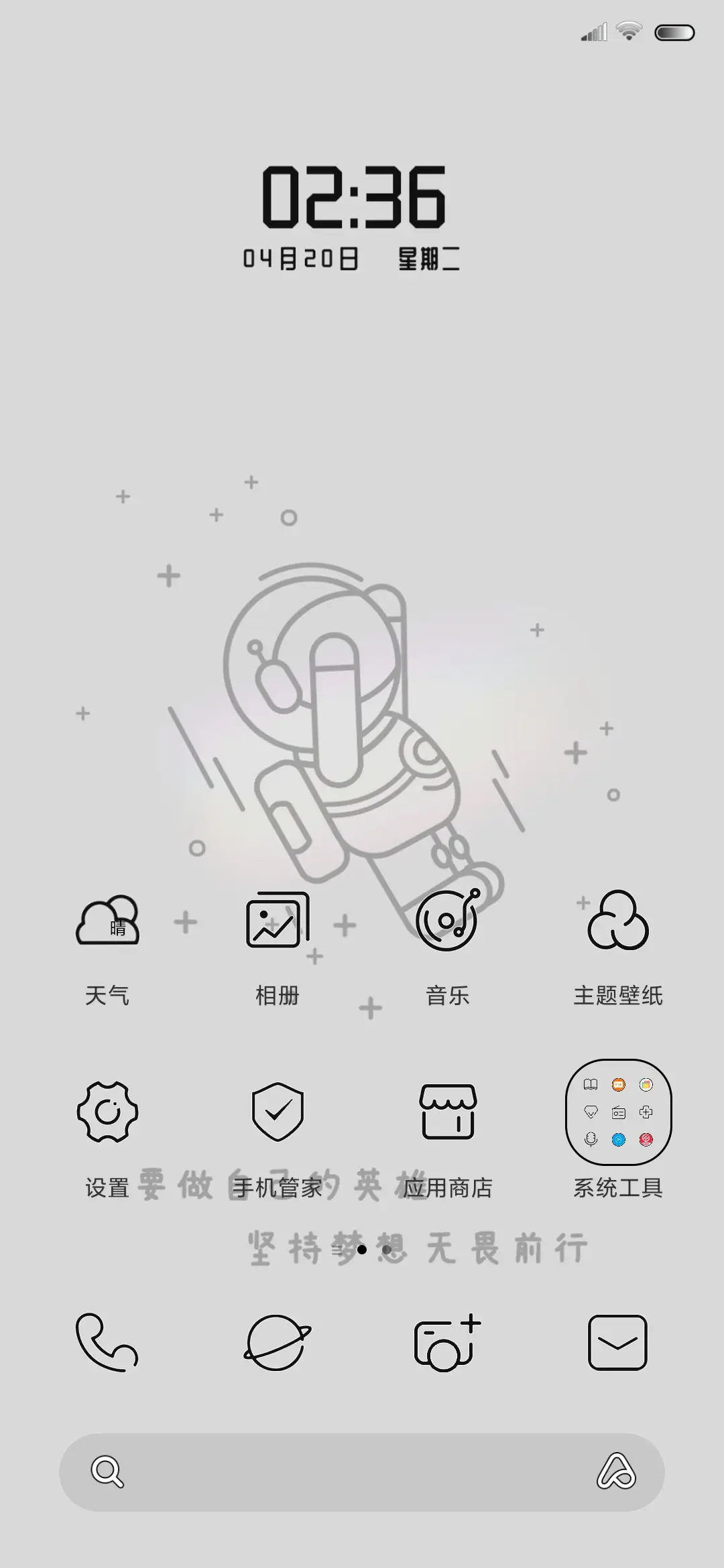
Task: Launch the 相册 photo gallery
Action: (278, 922)
